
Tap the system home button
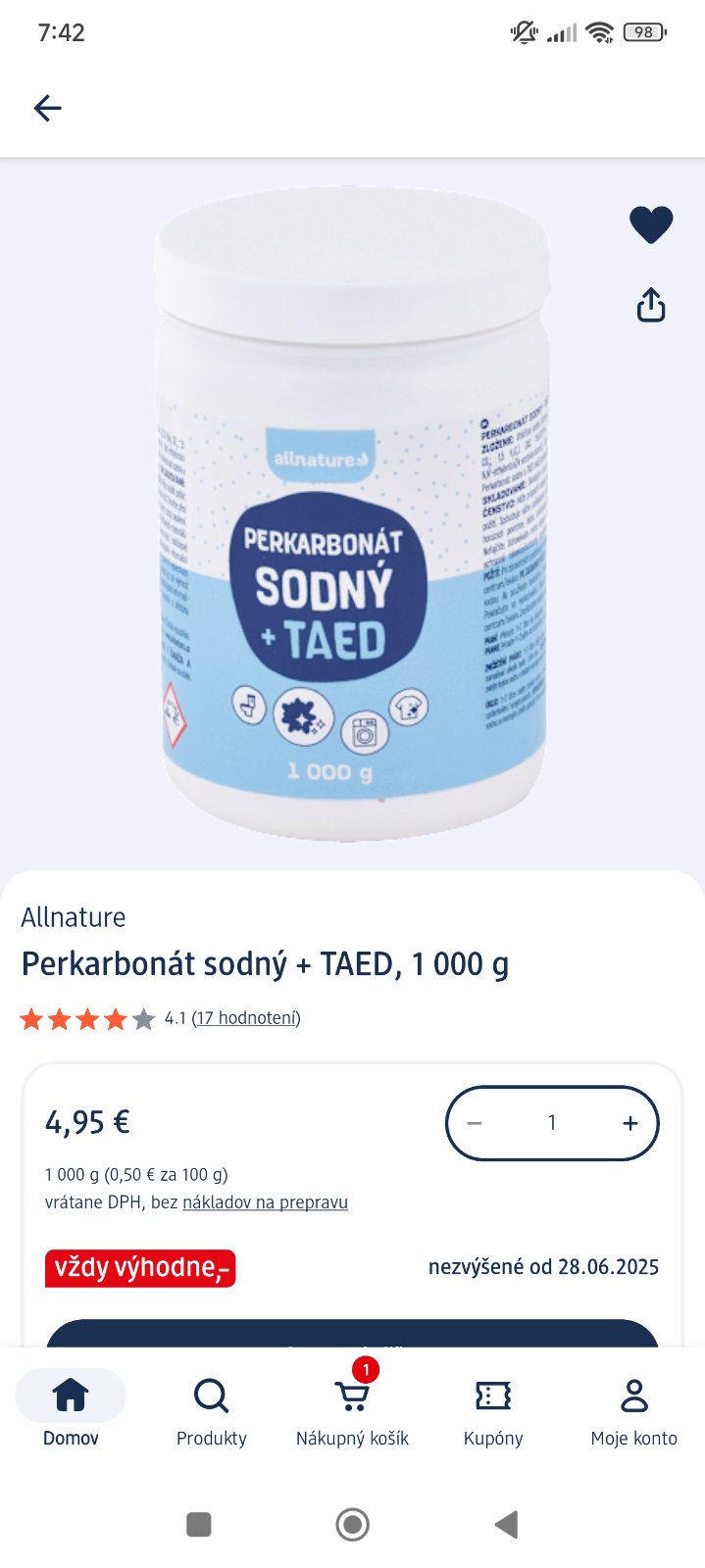[x=352, y=1525]
